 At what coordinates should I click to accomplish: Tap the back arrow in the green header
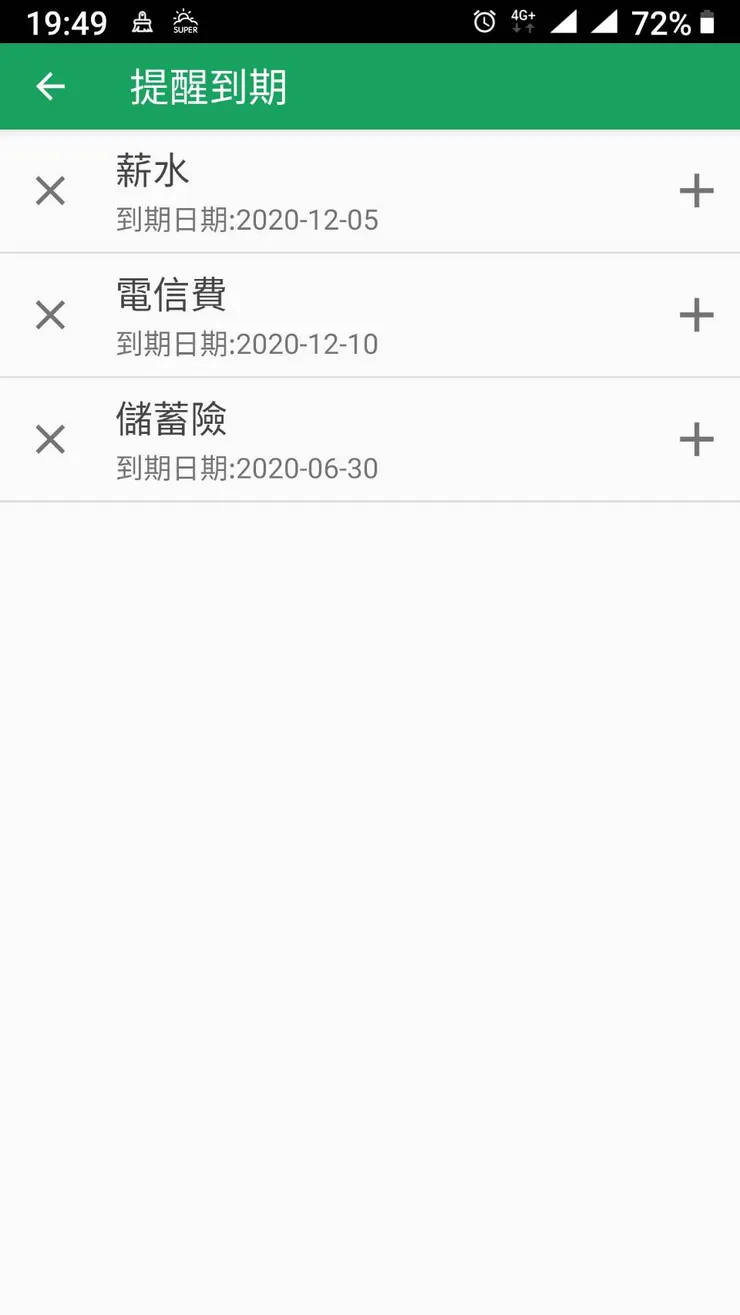[x=50, y=86]
